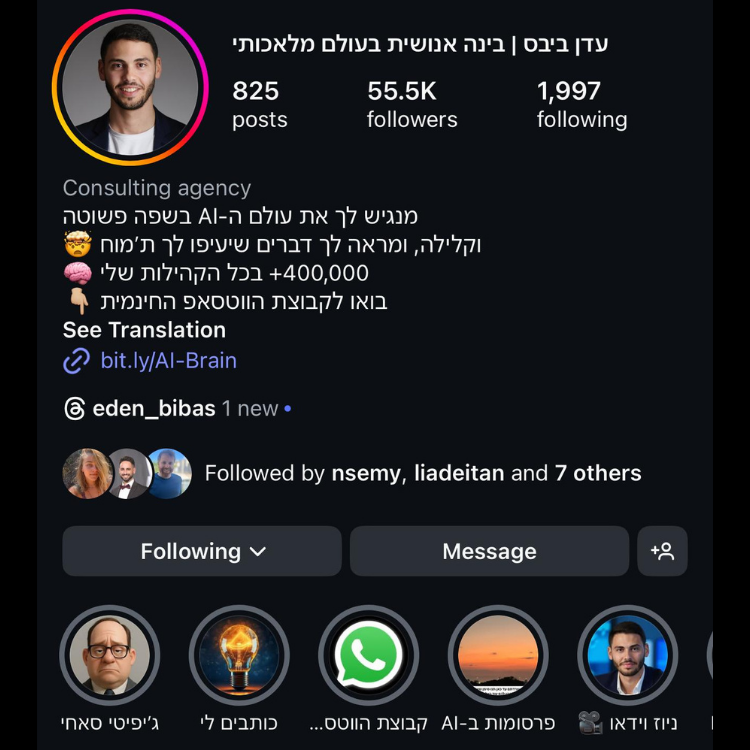The width and height of the screenshot is (750, 750).
Task: View the profile picture story
Action: point(129,87)
